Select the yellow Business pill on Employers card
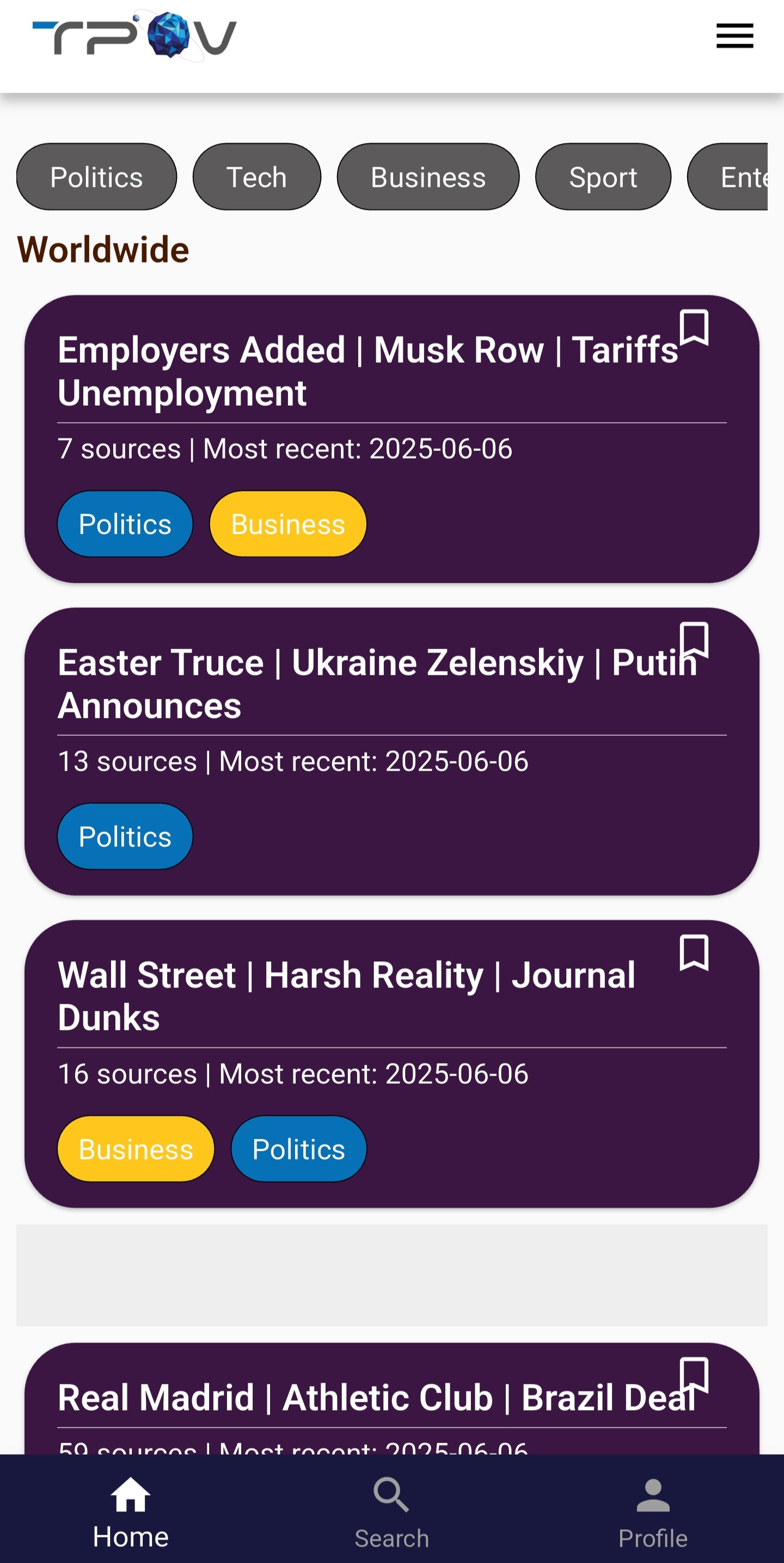784x1563 pixels. [x=287, y=523]
